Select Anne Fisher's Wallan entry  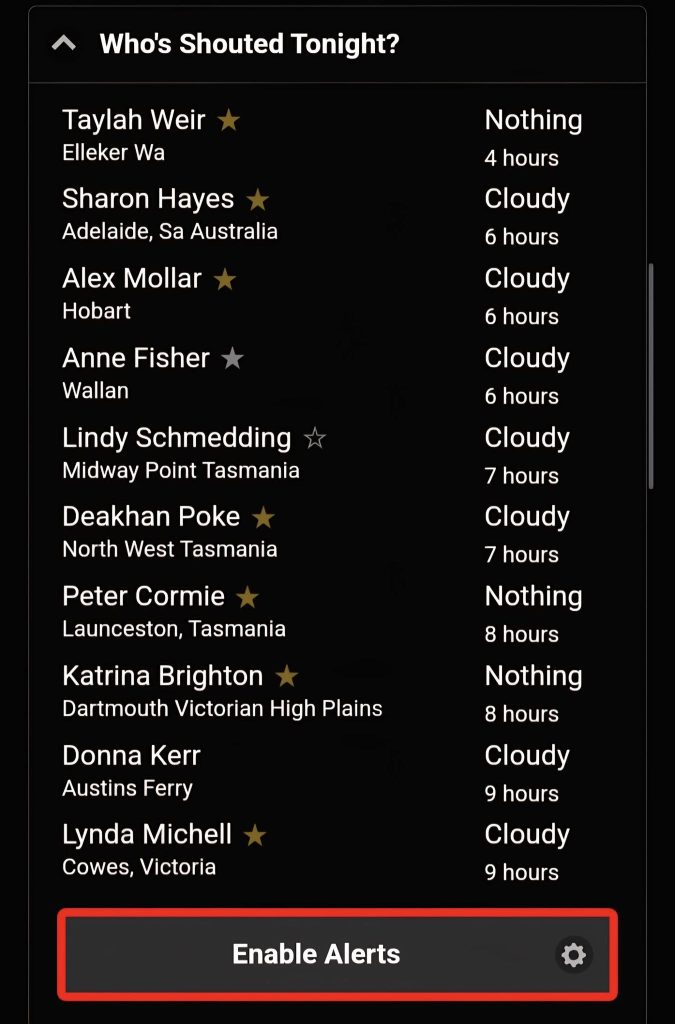pos(136,359)
